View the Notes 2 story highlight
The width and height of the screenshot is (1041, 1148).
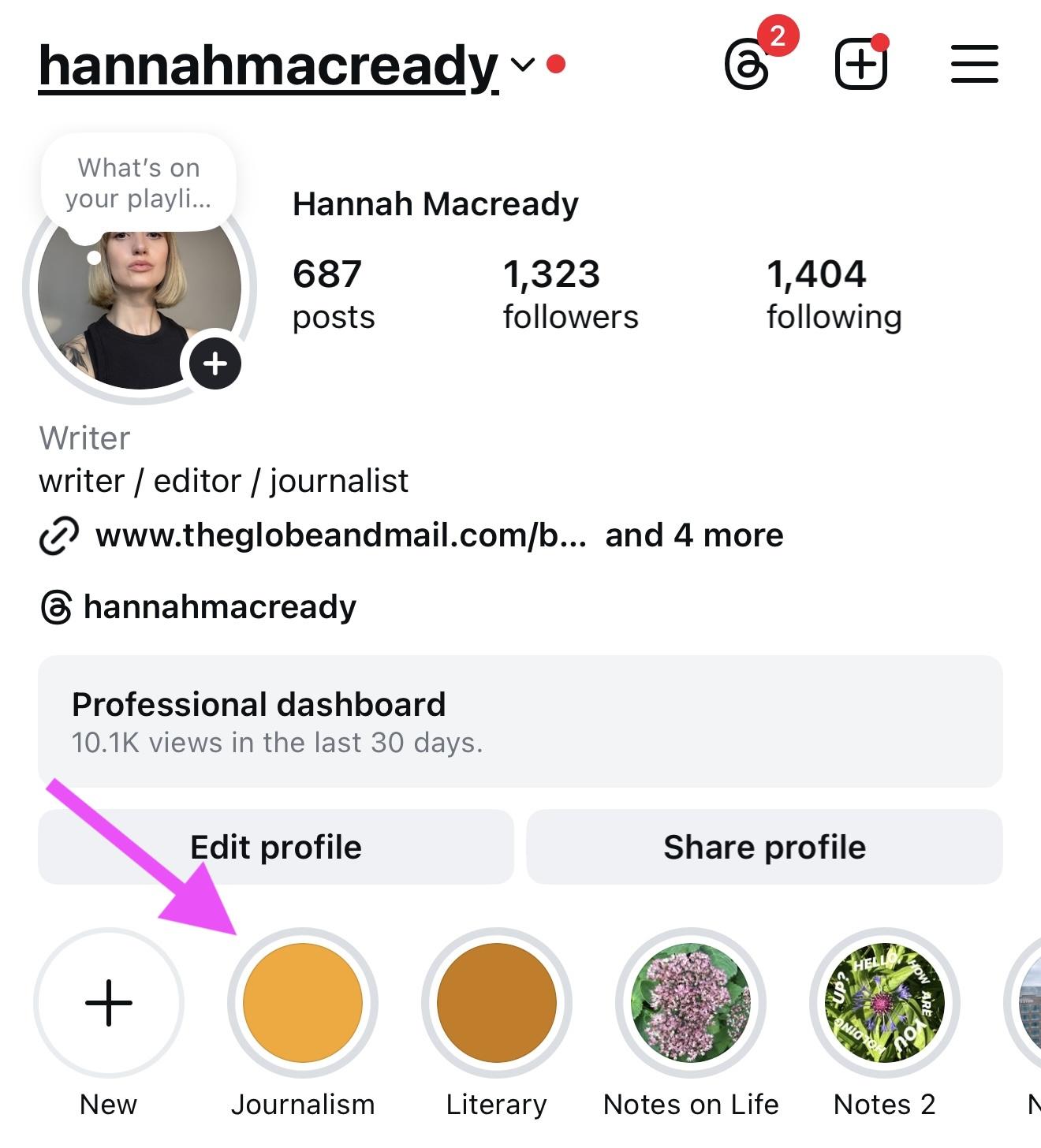point(886,1001)
